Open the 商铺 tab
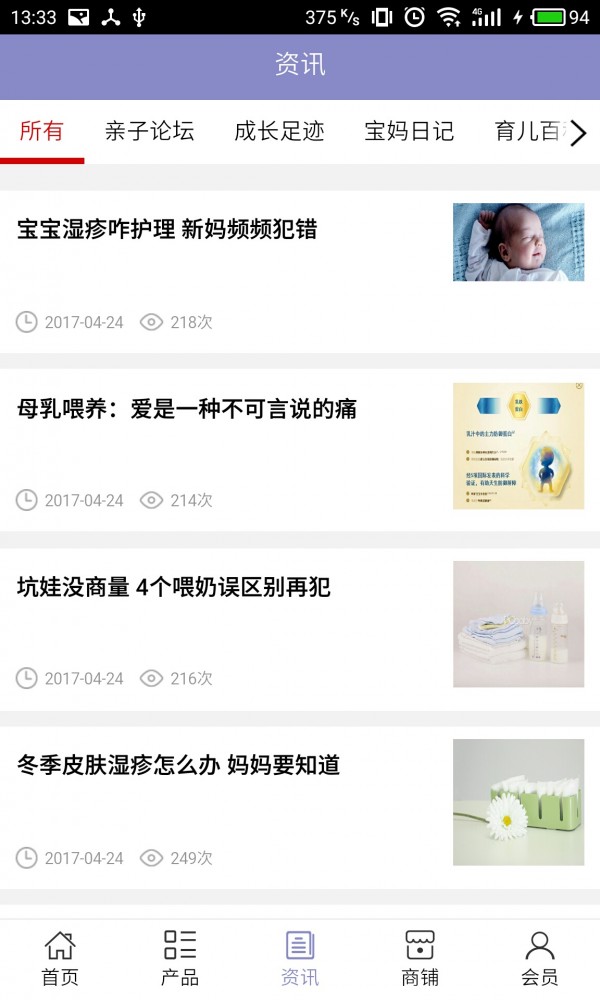Viewport: 600px width, 1000px height. point(420,958)
